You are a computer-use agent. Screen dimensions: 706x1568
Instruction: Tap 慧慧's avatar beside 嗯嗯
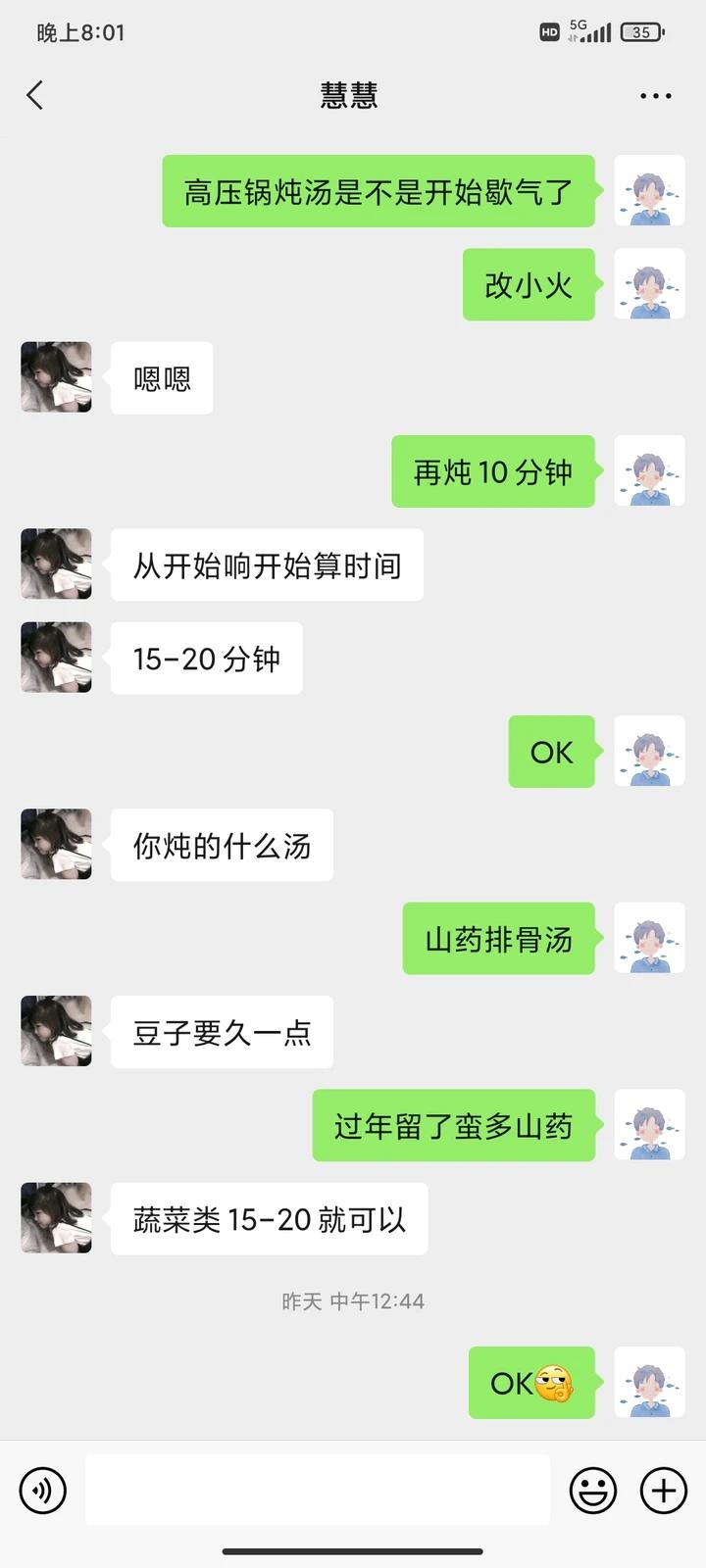(x=56, y=377)
